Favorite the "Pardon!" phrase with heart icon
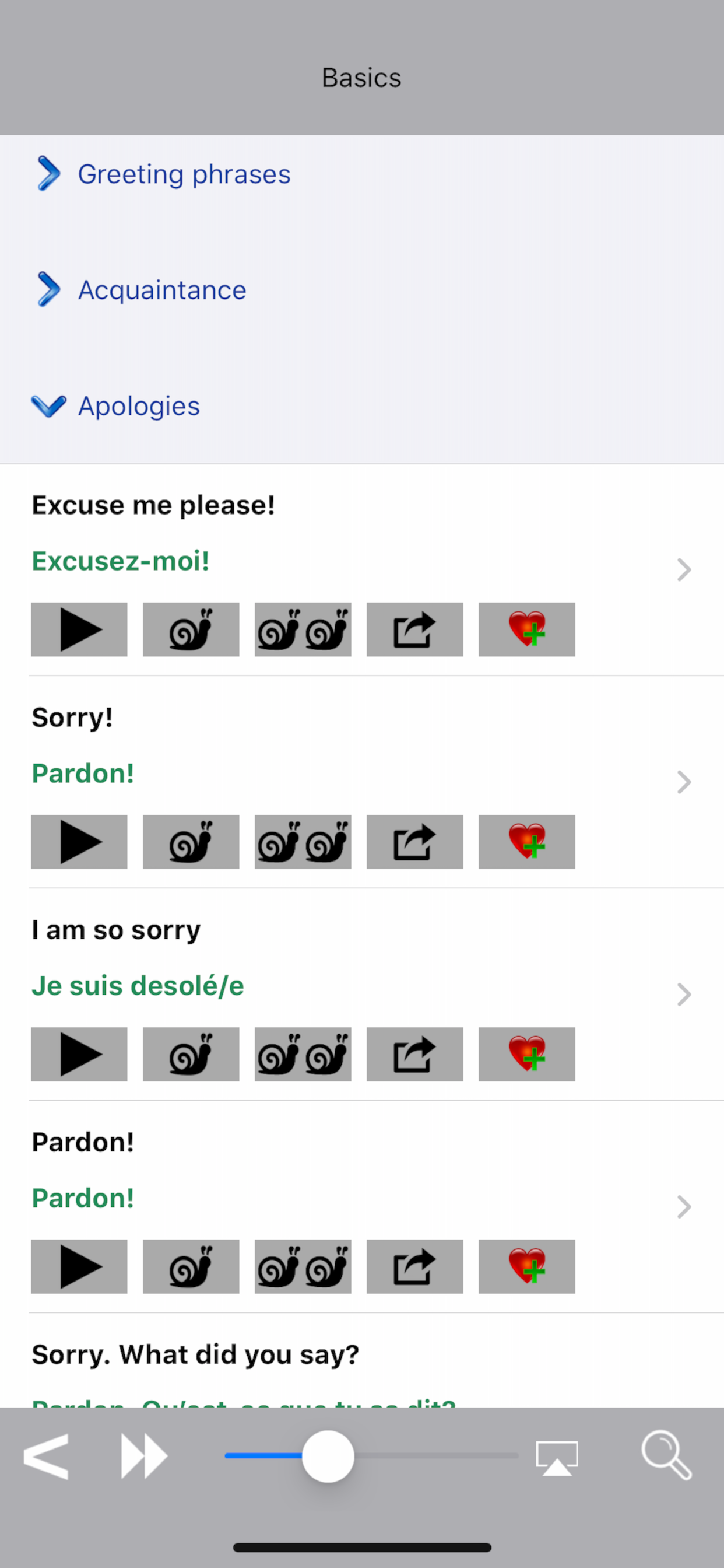The width and height of the screenshot is (724, 1568). [526, 1266]
